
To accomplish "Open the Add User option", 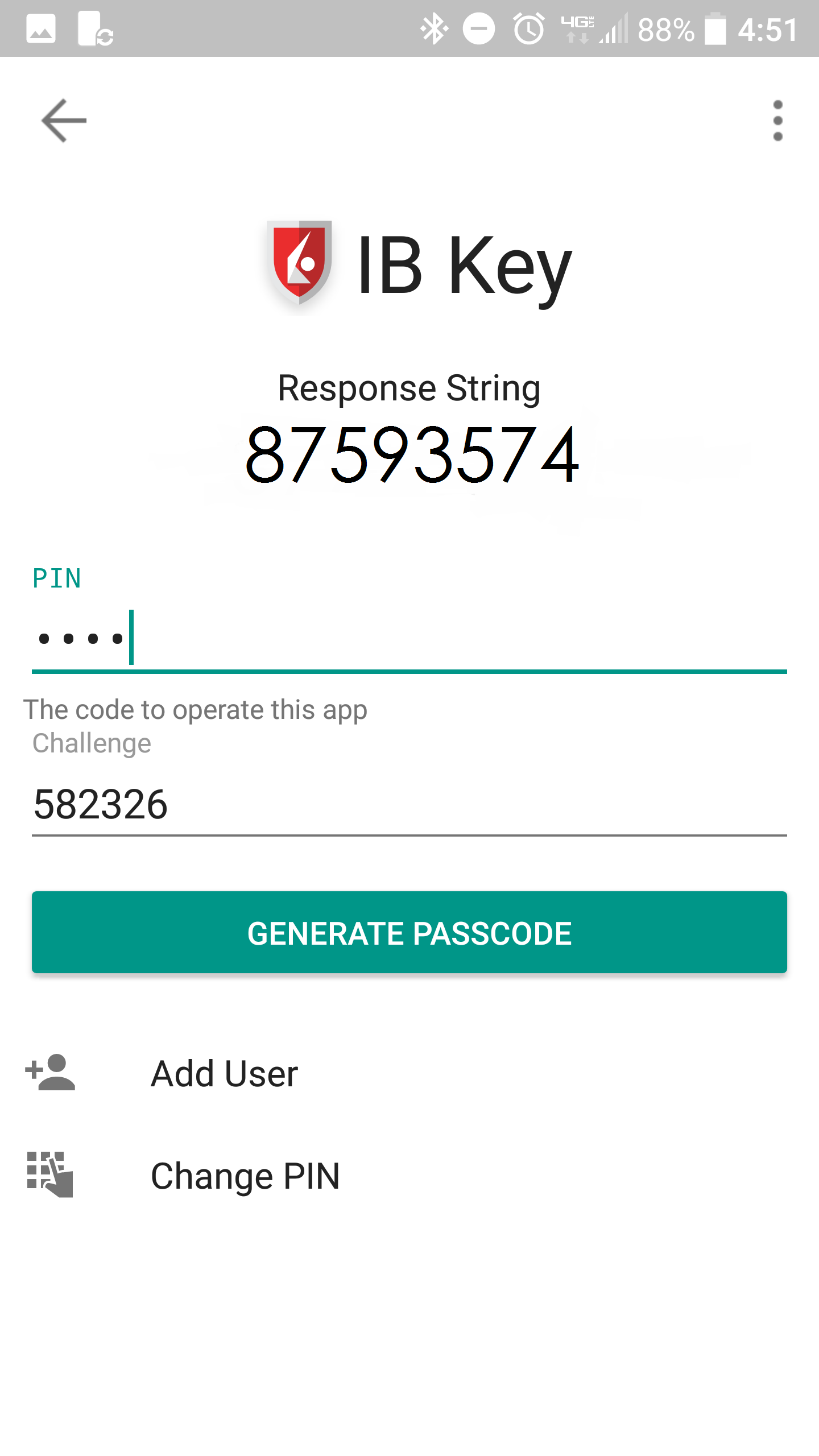I will 409,1073.
